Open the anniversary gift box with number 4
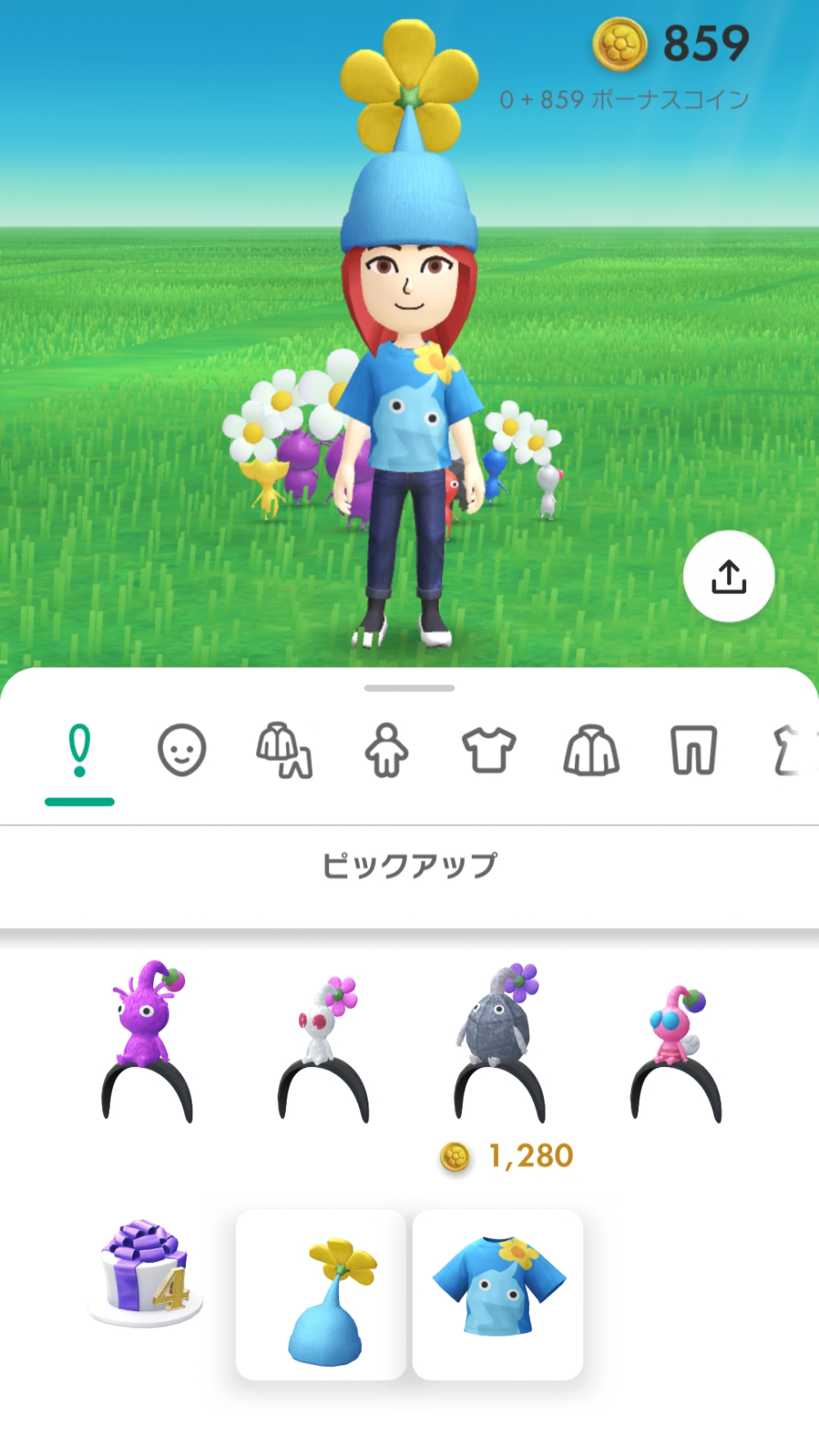819x1456 pixels. [x=146, y=1273]
